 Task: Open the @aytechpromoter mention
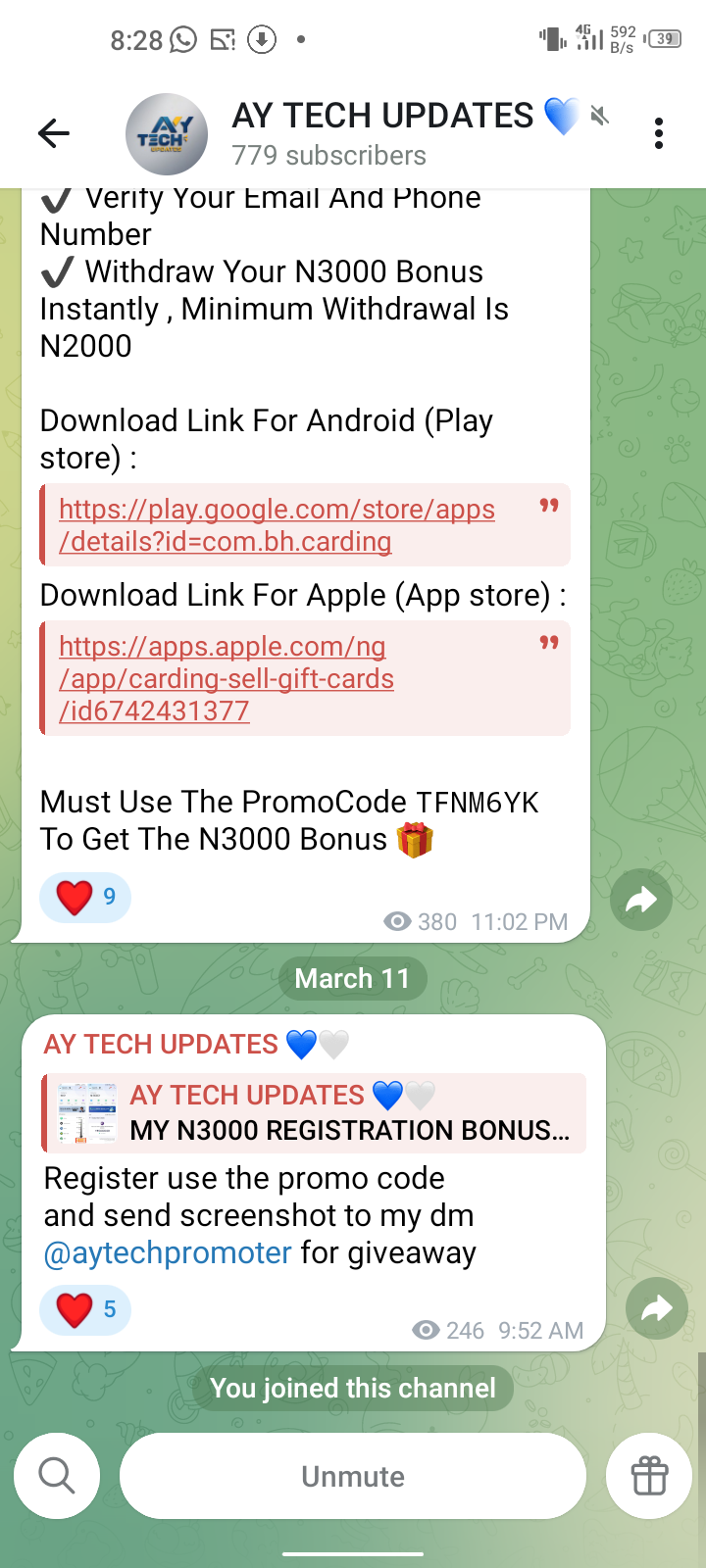[168, 1252]
